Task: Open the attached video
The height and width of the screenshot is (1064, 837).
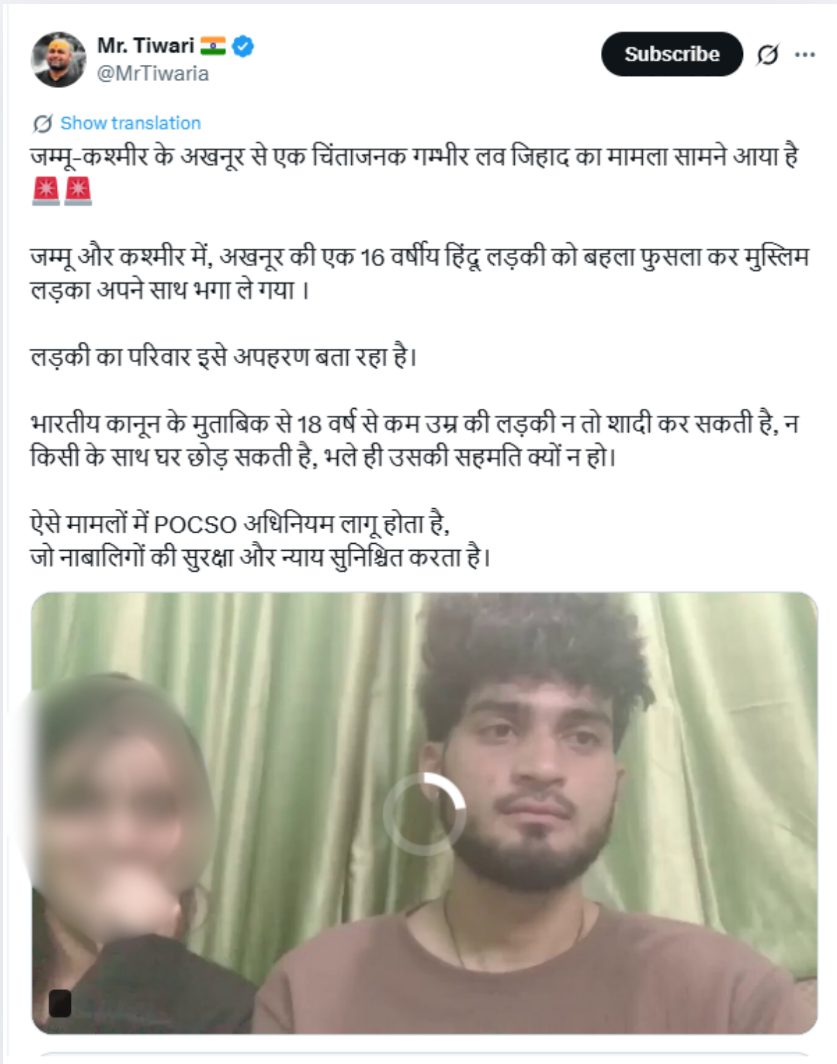Action: 424,812
